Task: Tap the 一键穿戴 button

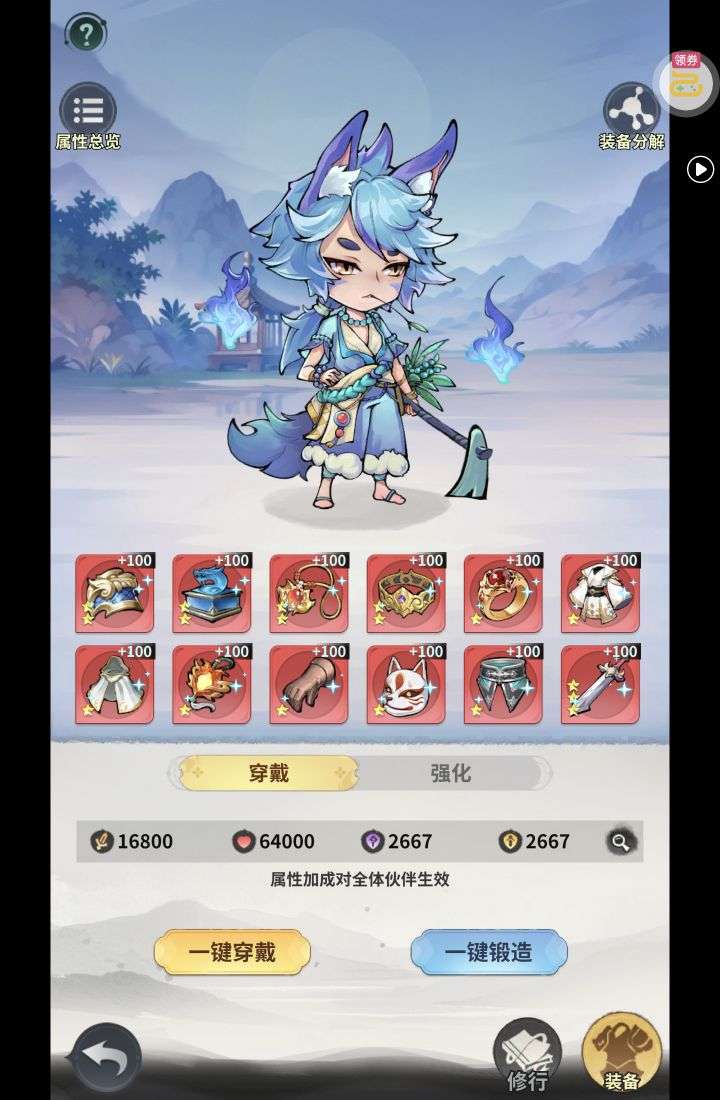Action: 232,952
